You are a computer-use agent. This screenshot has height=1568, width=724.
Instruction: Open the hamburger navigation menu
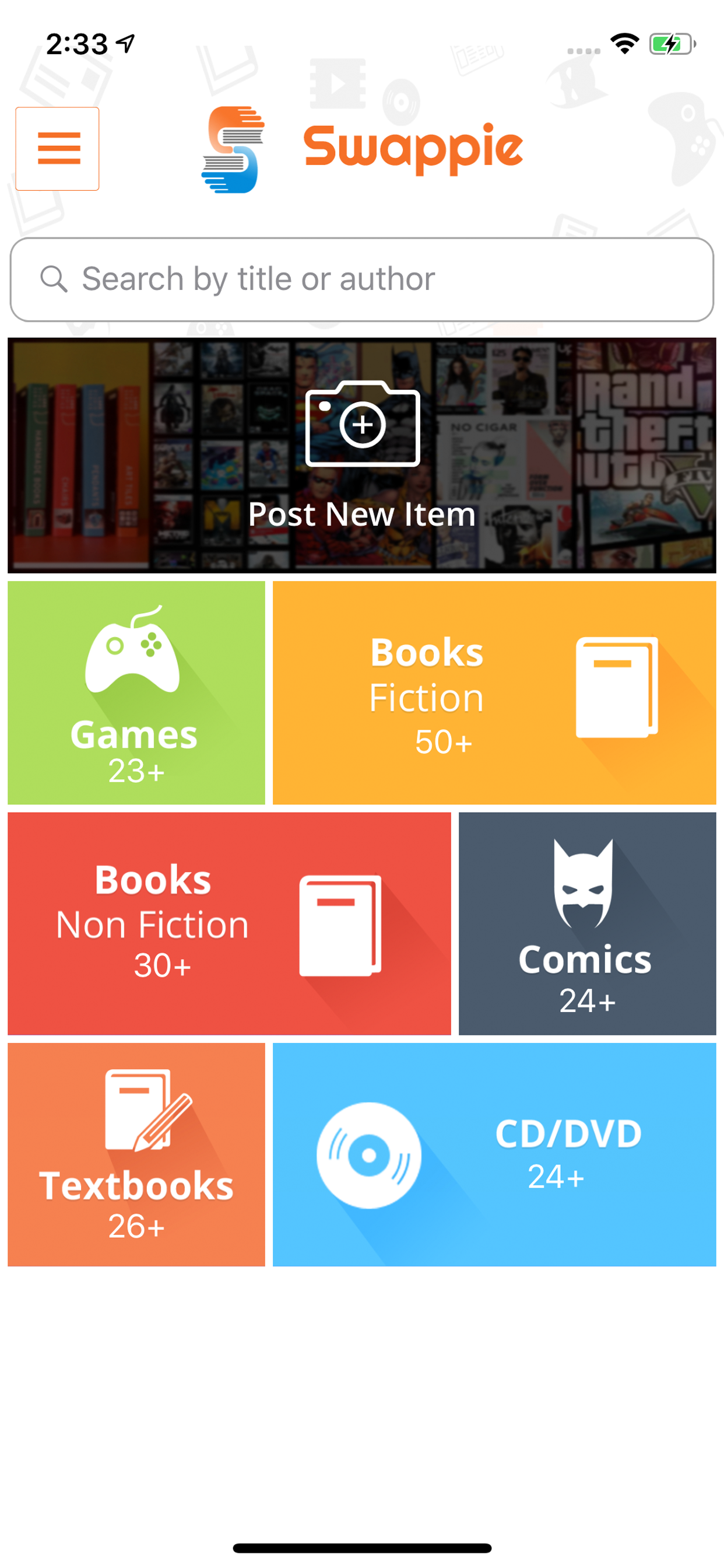pos(58,149)
